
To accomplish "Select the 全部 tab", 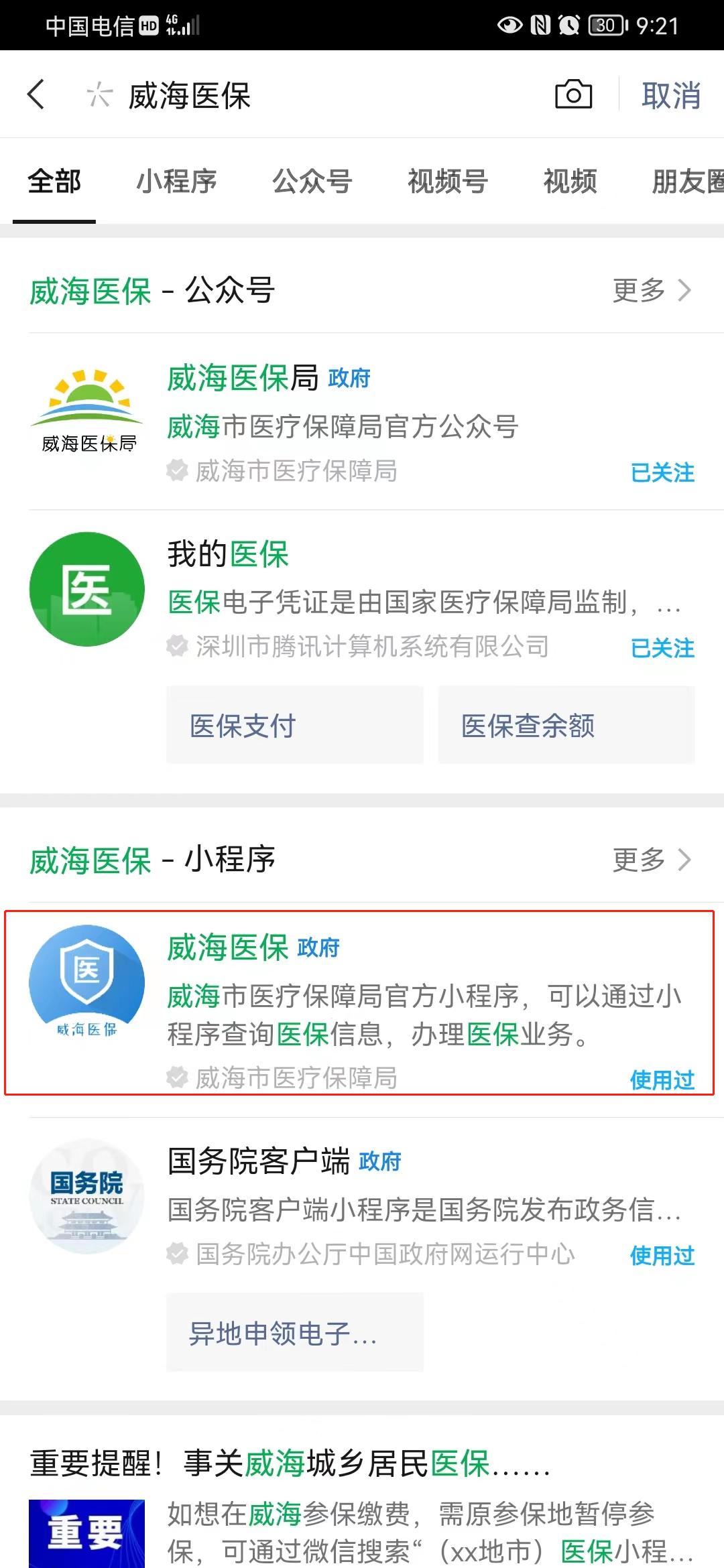I will [x=54, y=182].
